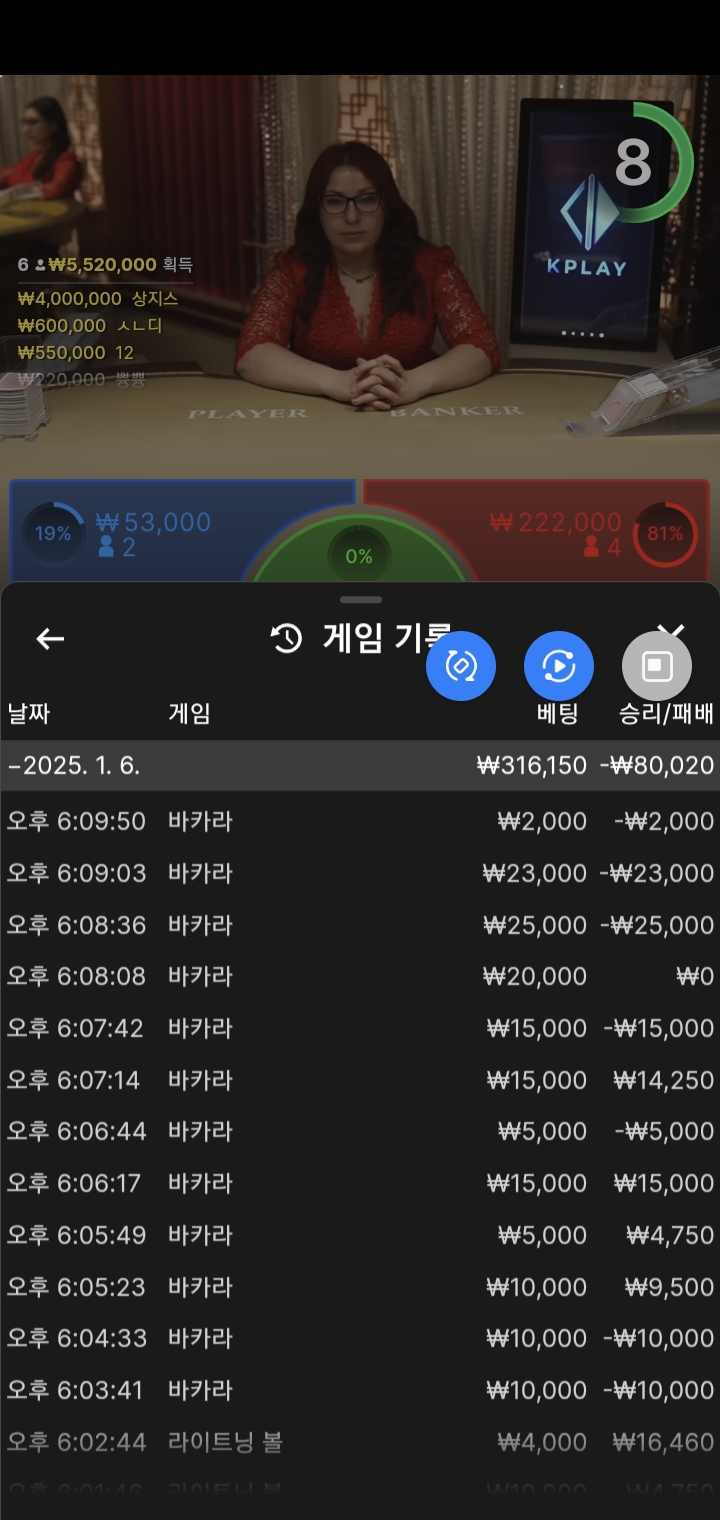Open the 오후 6:08:08 round with ₩0 result

360,976
